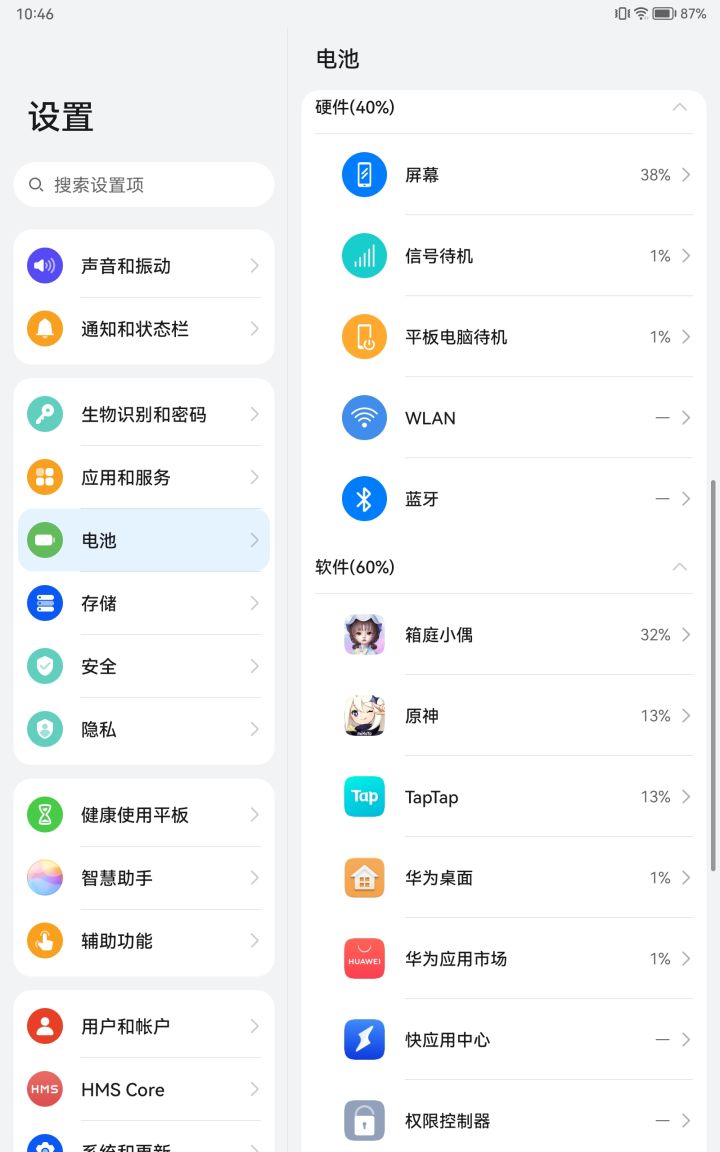
Task: Click the search settings field
Action: pos(144,184)
